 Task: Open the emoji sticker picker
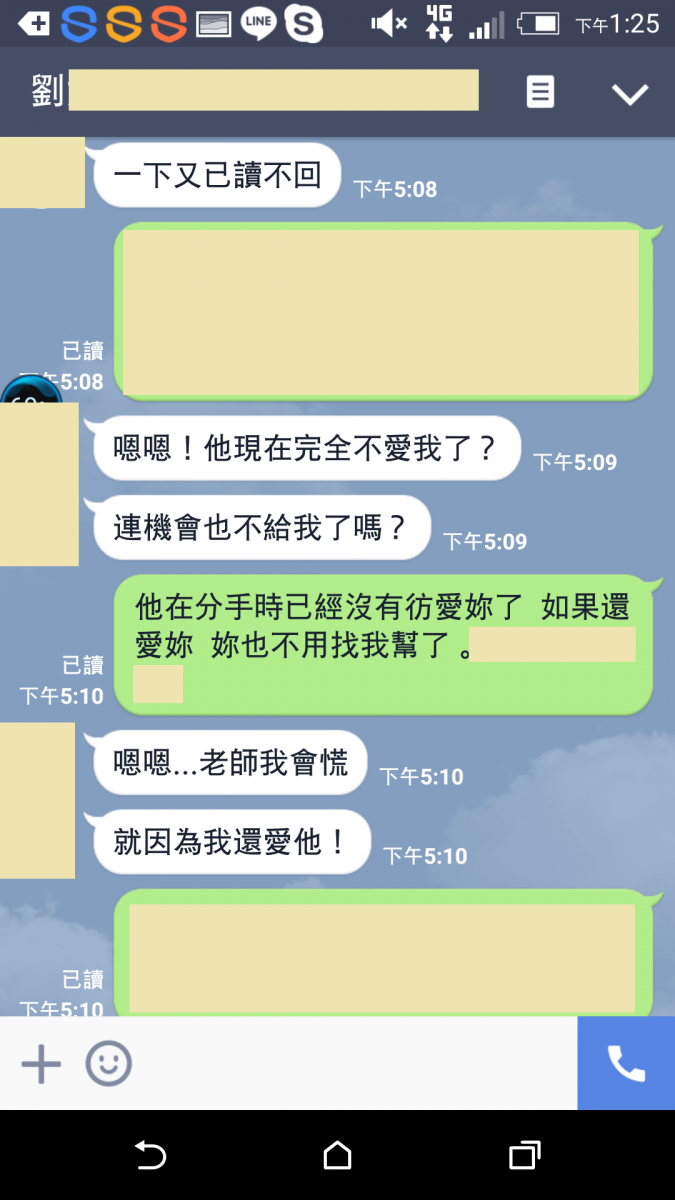pos(108,1064)
